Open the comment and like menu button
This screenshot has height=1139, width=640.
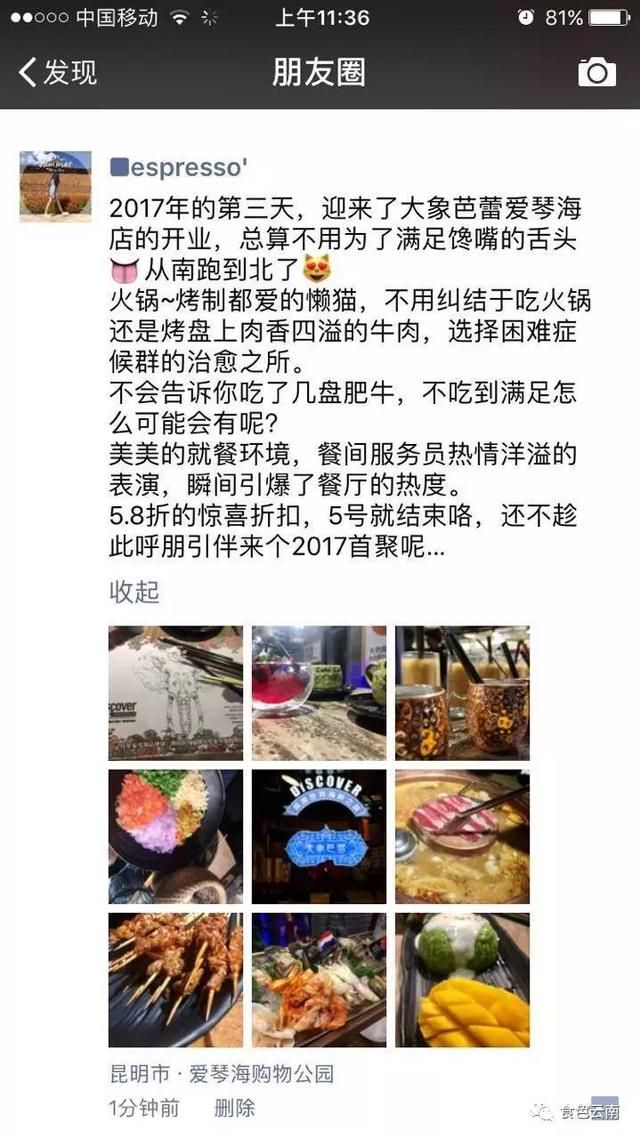604,1108
